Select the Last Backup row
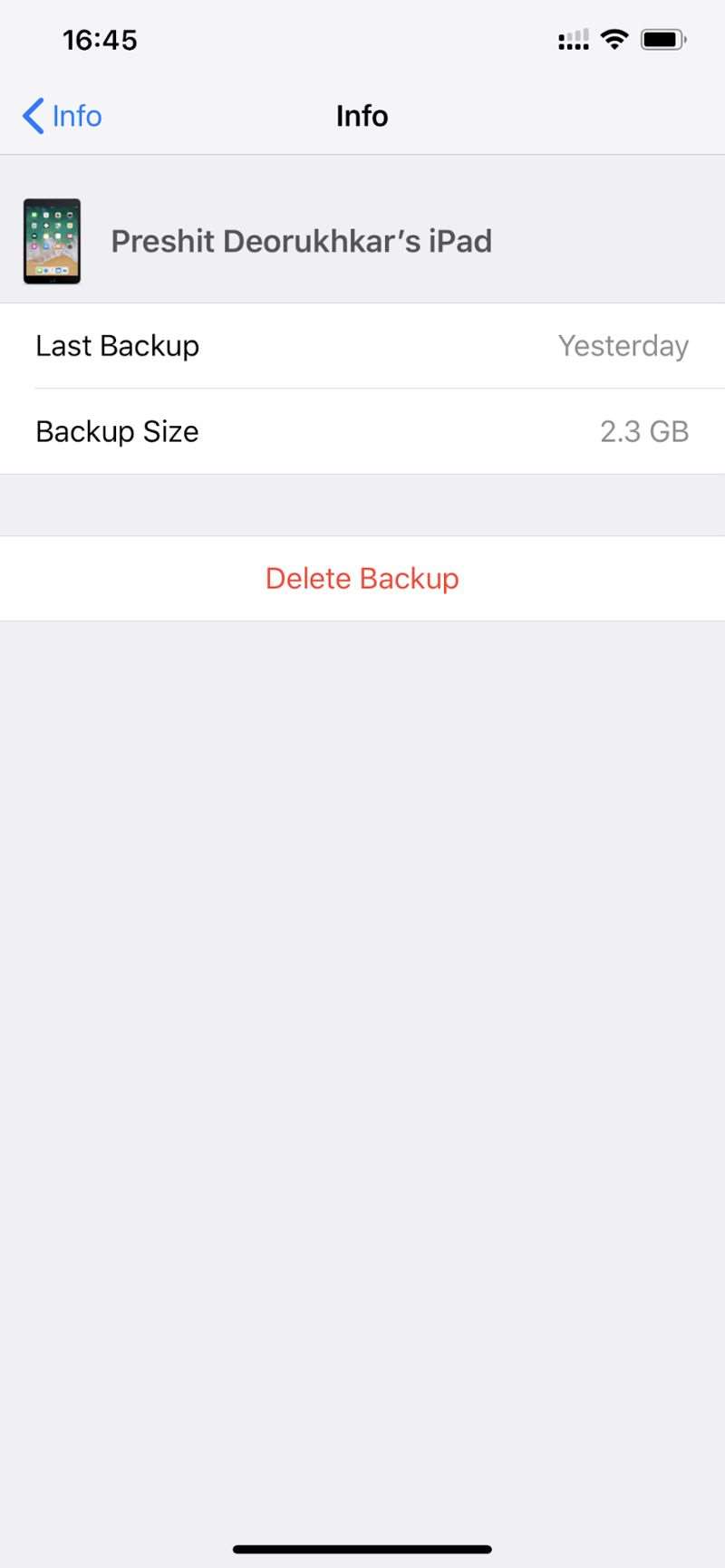Screen dimensions: 725x1568 pyautogui.click(x=362, y=346)
